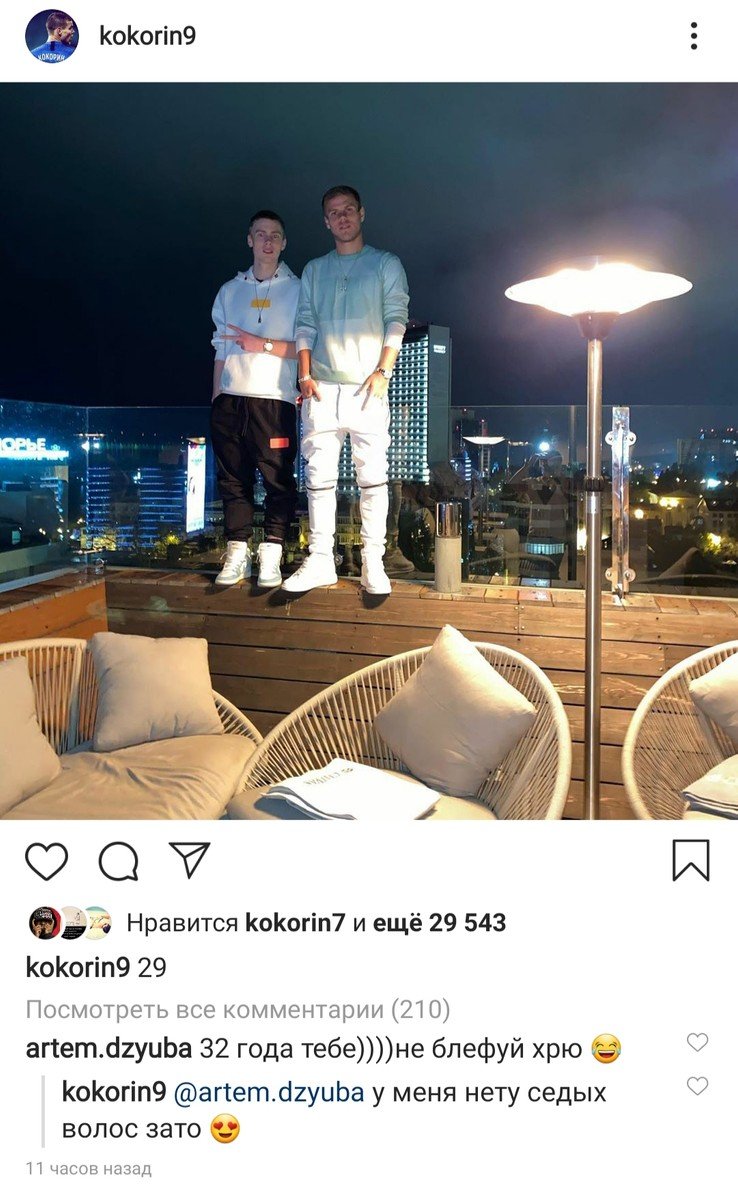Like kokorin9's reply comment

(697, 1086)
